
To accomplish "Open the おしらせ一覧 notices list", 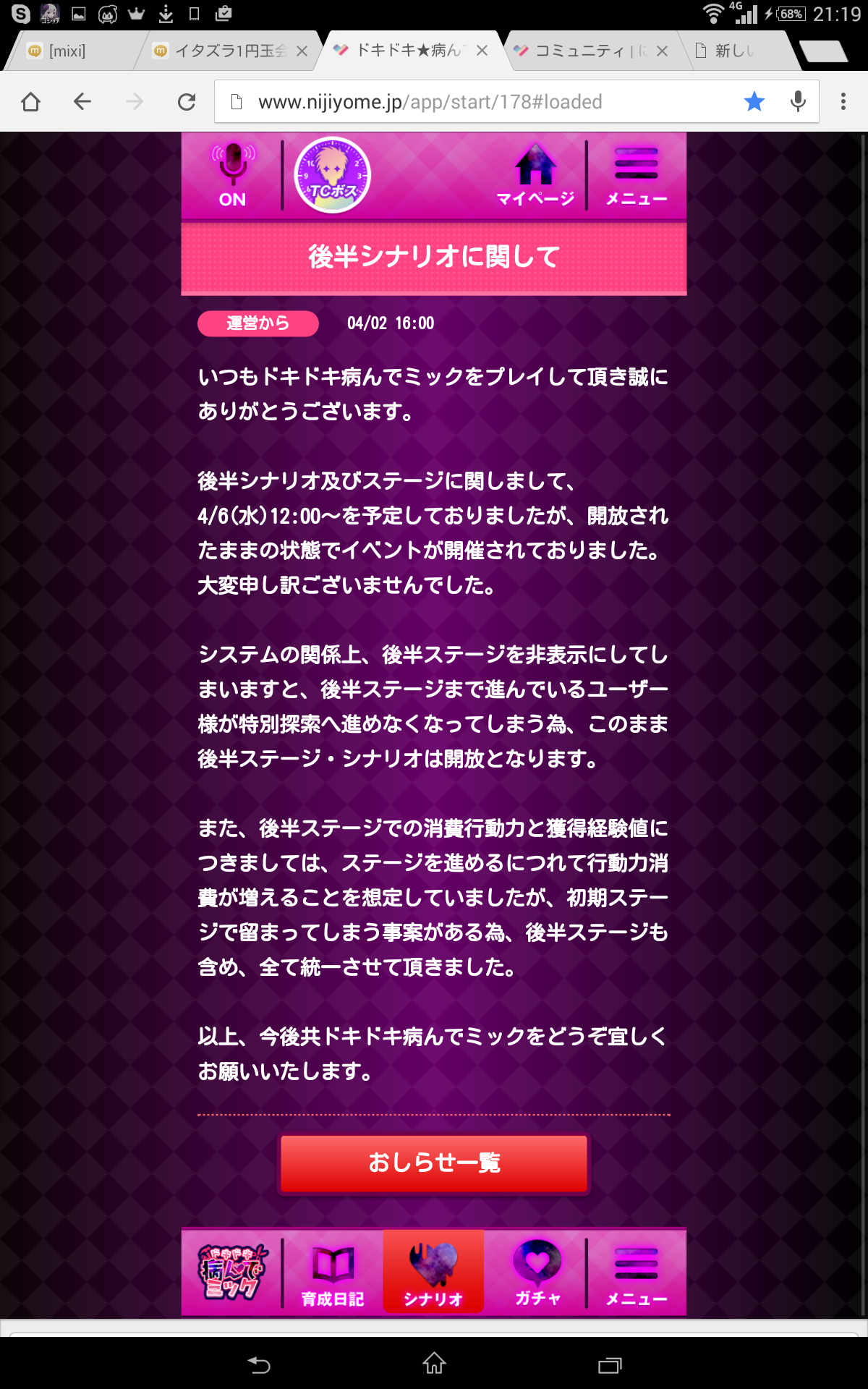I will [434, 1163].
